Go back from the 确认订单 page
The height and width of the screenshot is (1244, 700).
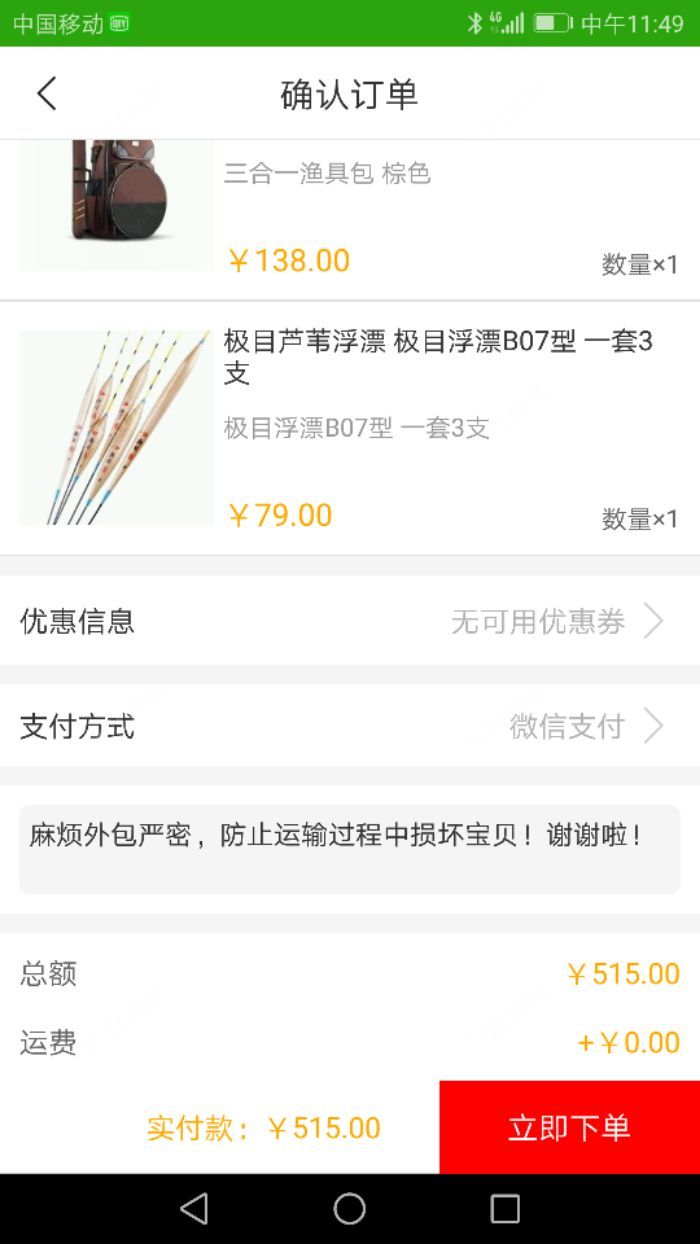(x=47, y=93)
